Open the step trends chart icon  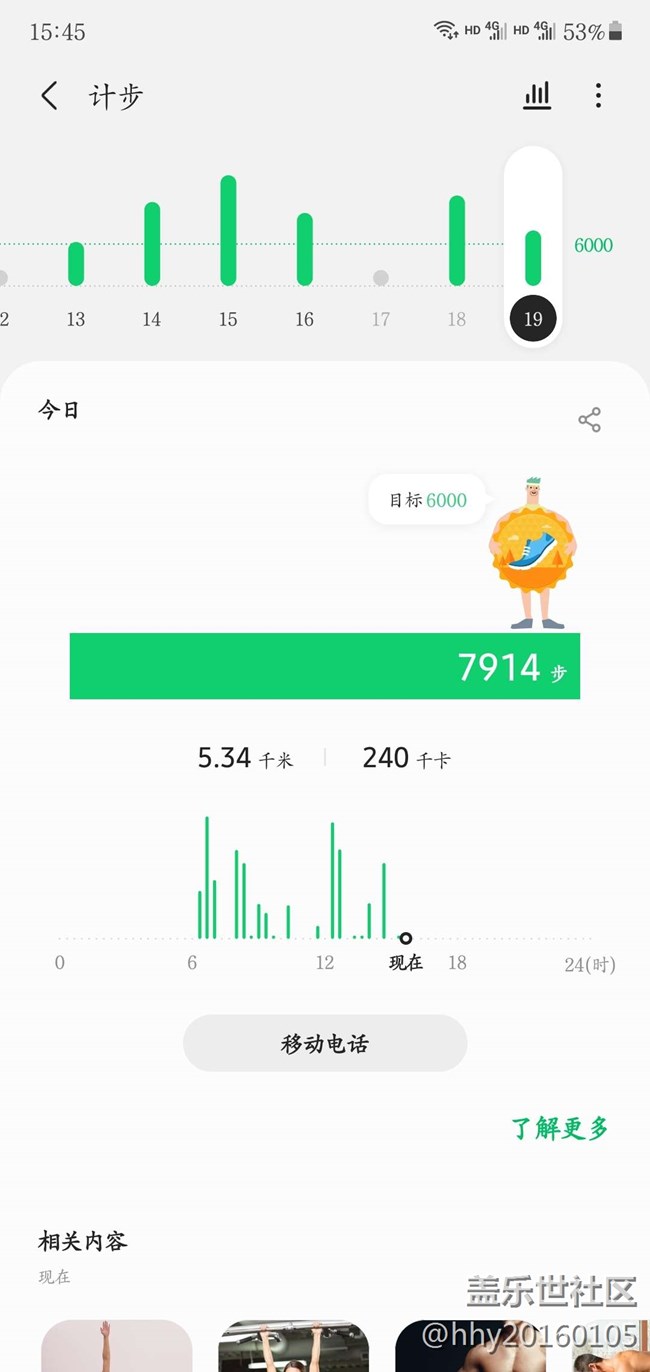tap(537, 96)
